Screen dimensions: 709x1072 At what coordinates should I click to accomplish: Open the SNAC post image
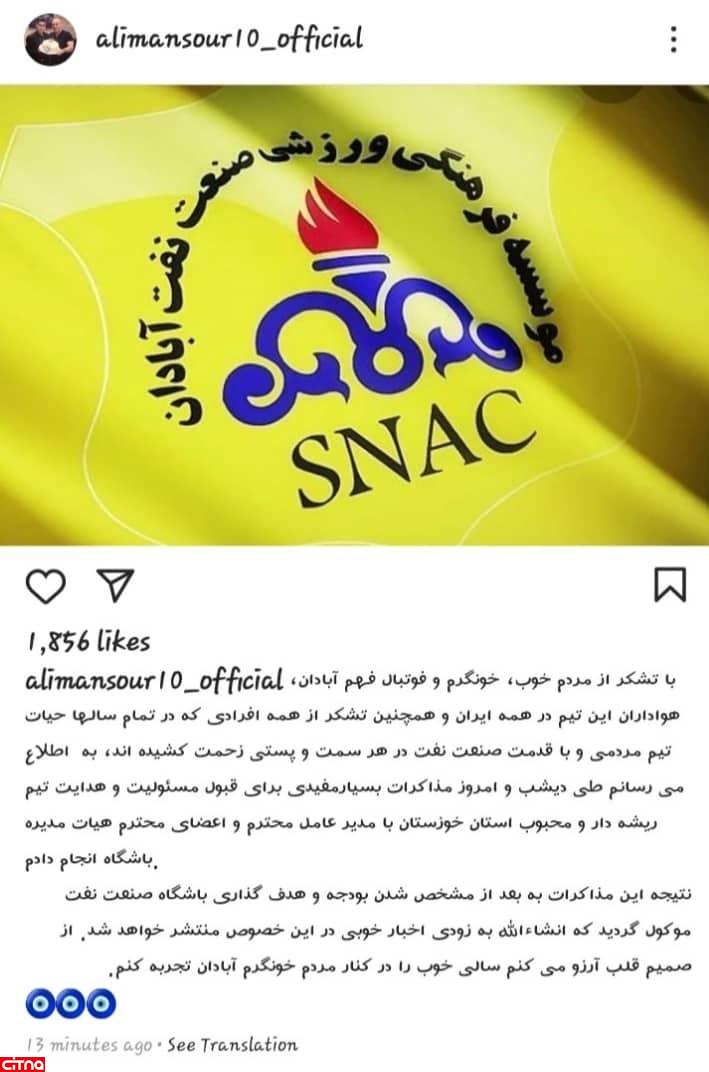tap(354, 315)
